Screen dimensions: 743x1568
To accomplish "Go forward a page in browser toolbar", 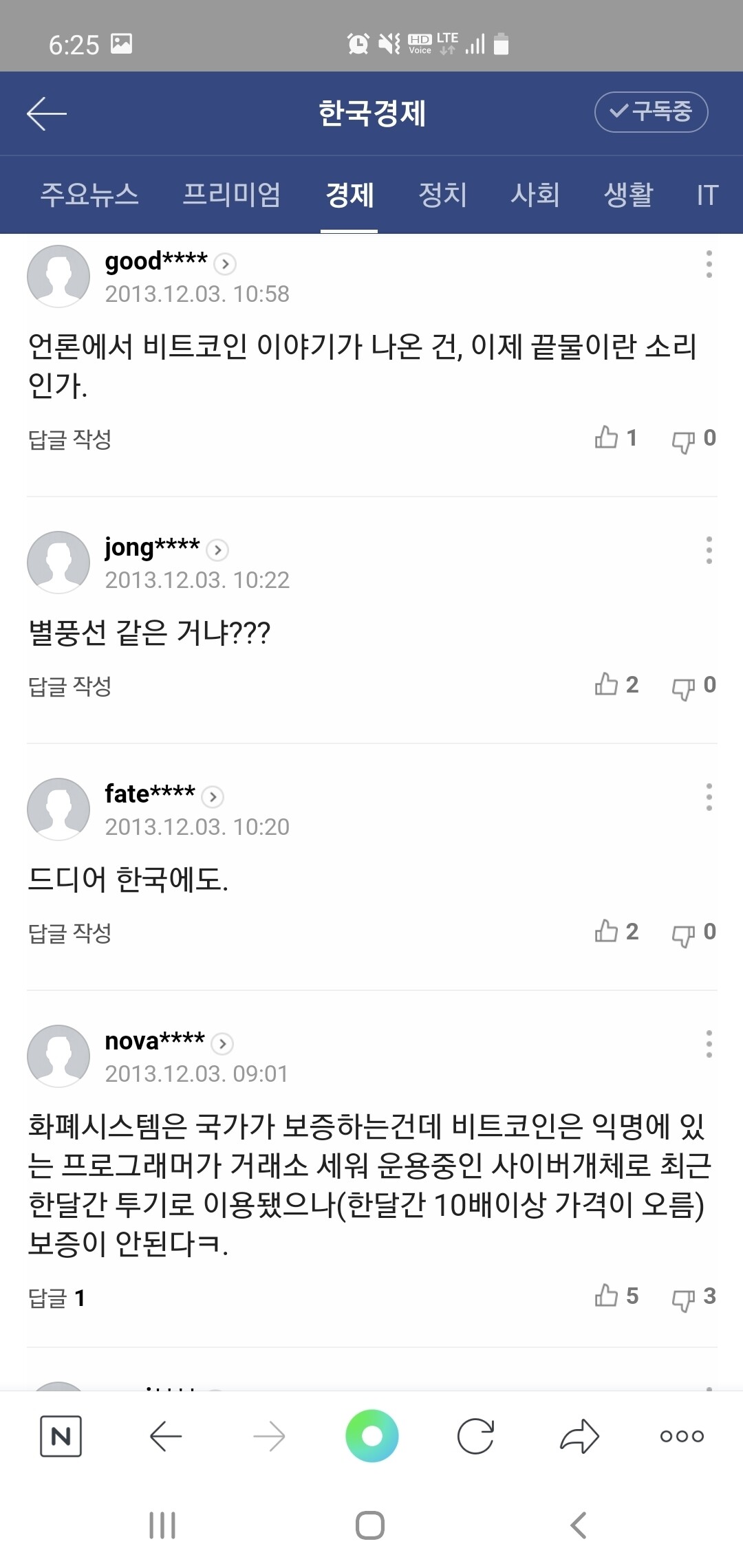I will tap(268, 1435).
